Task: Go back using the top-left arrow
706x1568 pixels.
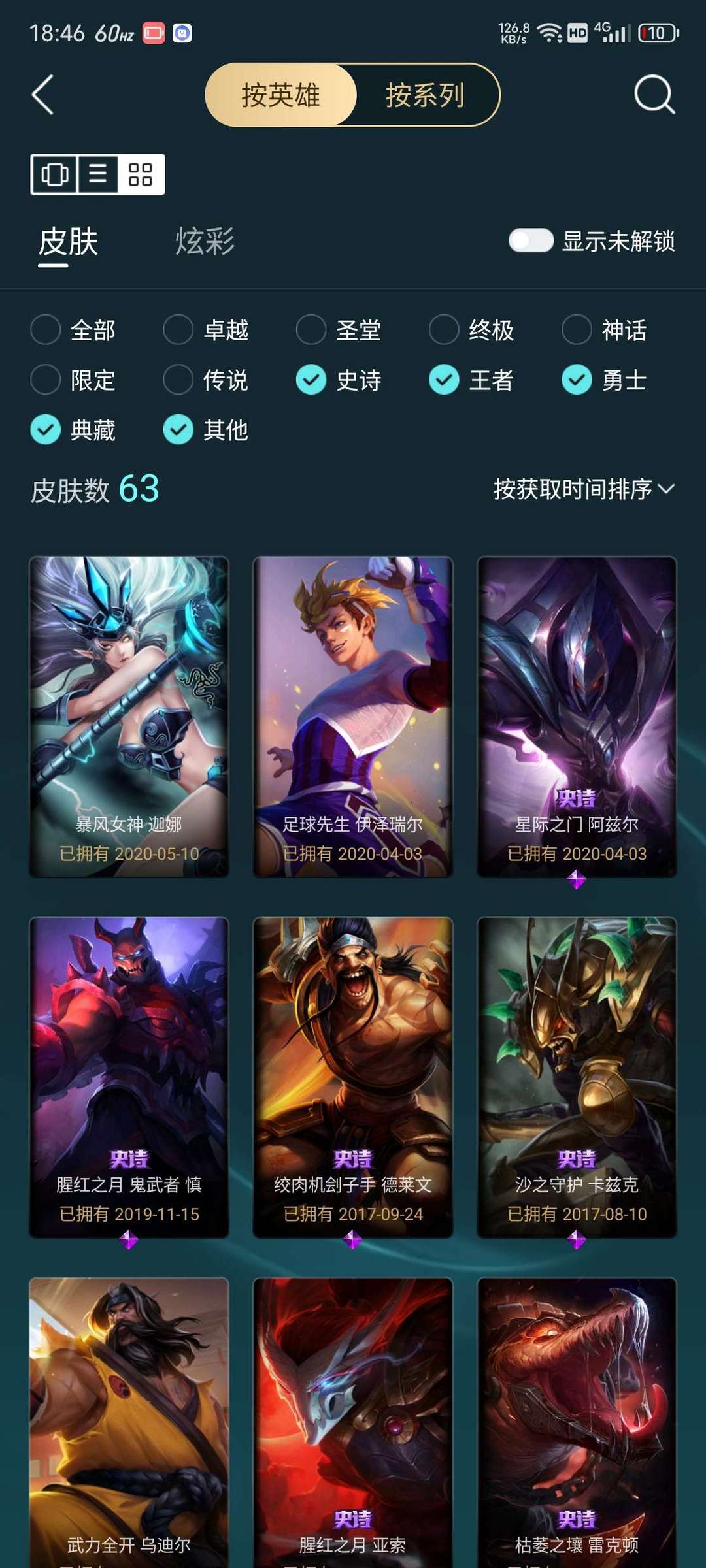Action: click(42, 95)
